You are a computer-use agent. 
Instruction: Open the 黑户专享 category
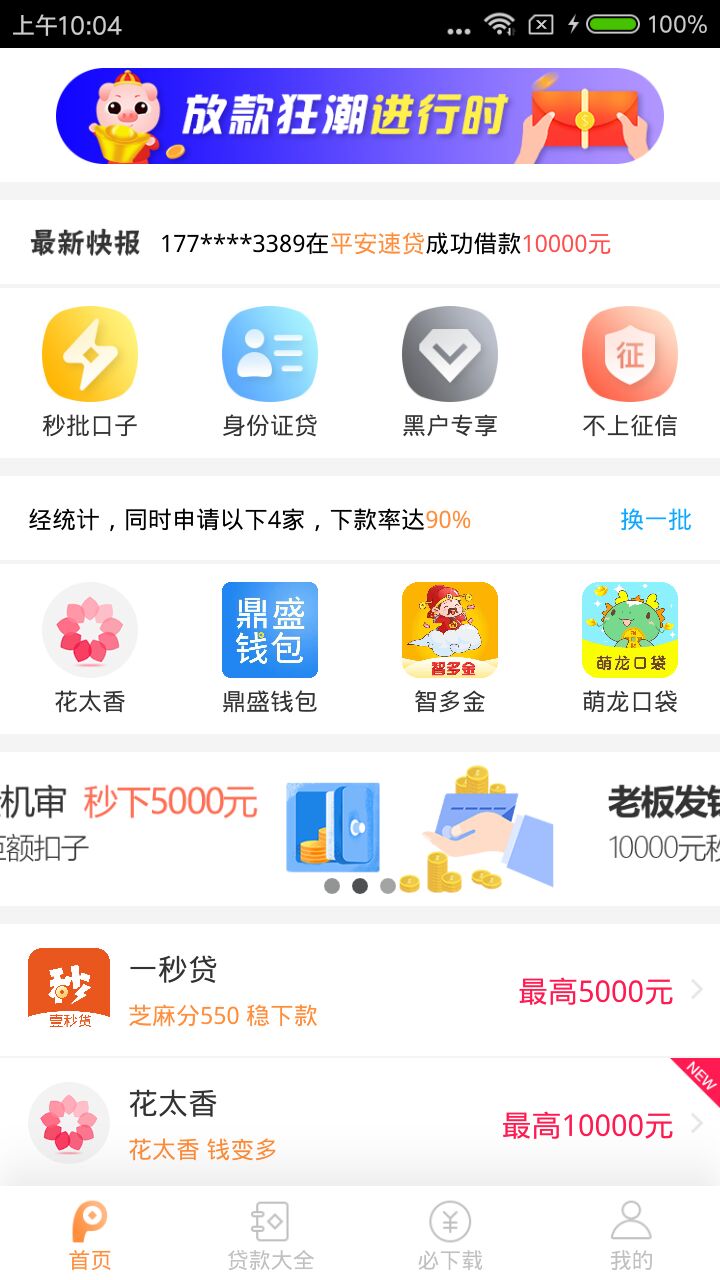(x=450, y=372)
